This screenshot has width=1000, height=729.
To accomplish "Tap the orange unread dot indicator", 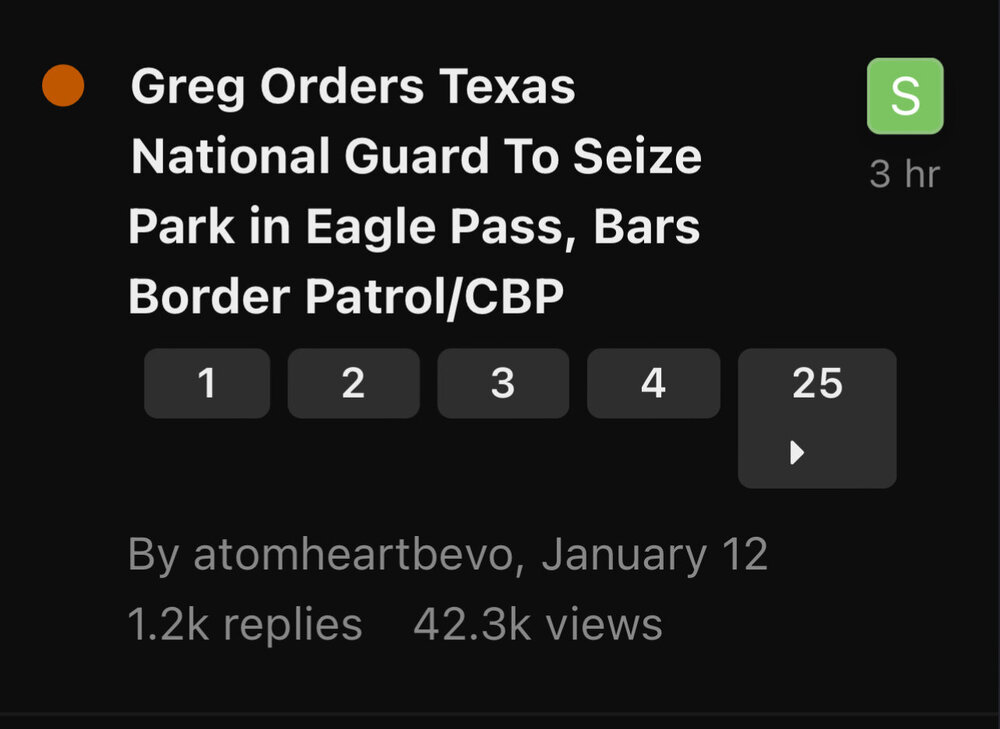I will click(x=63, y=86).
